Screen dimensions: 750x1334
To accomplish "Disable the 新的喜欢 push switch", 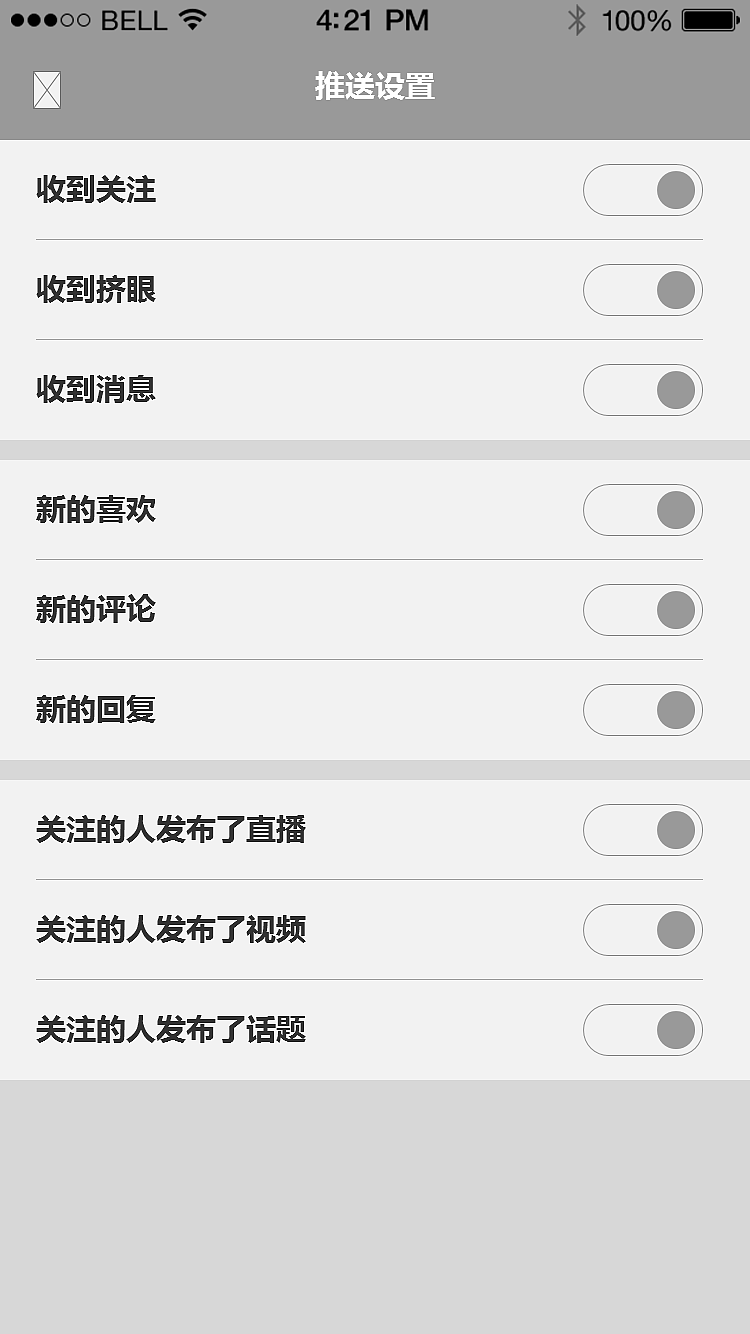I will coord(643,510).
